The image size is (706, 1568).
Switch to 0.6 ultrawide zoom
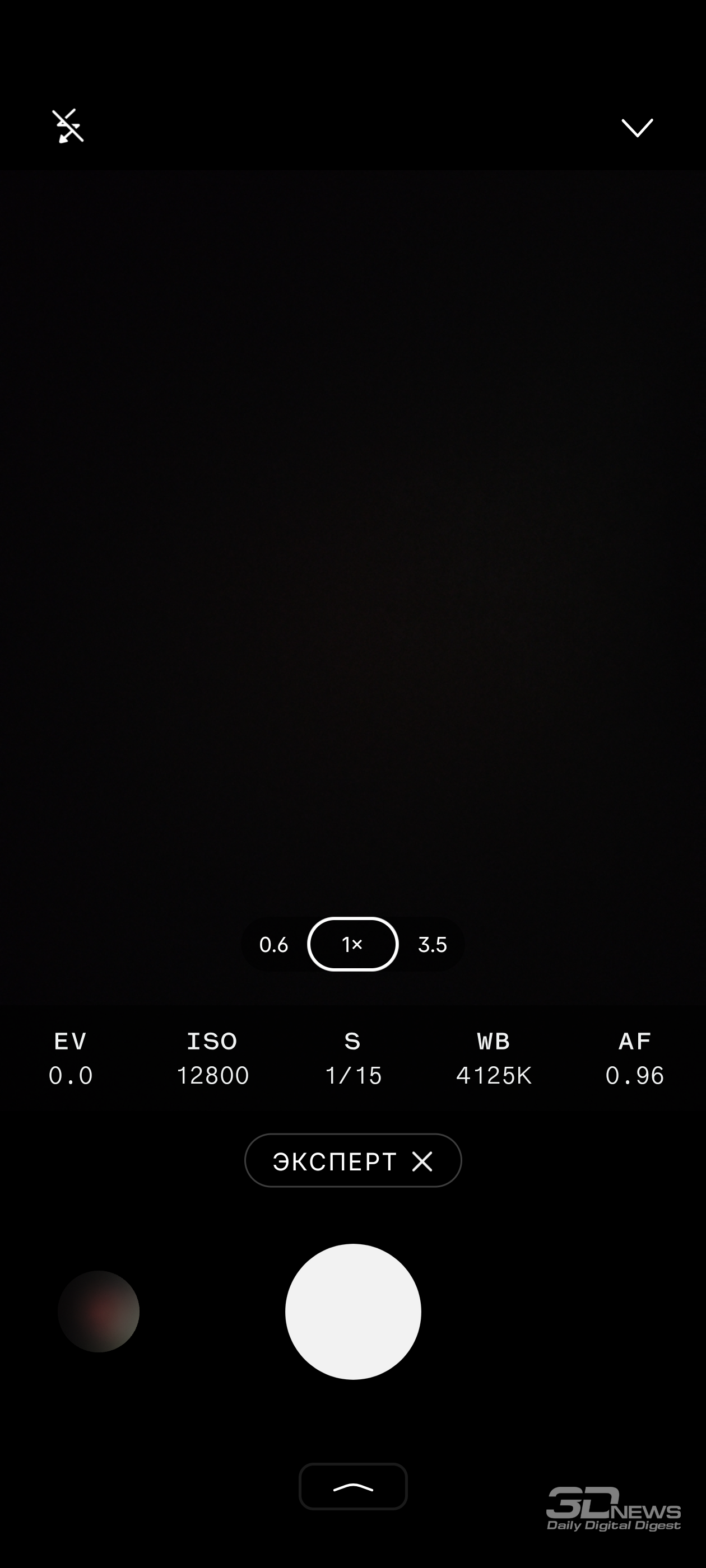point(273,945)
